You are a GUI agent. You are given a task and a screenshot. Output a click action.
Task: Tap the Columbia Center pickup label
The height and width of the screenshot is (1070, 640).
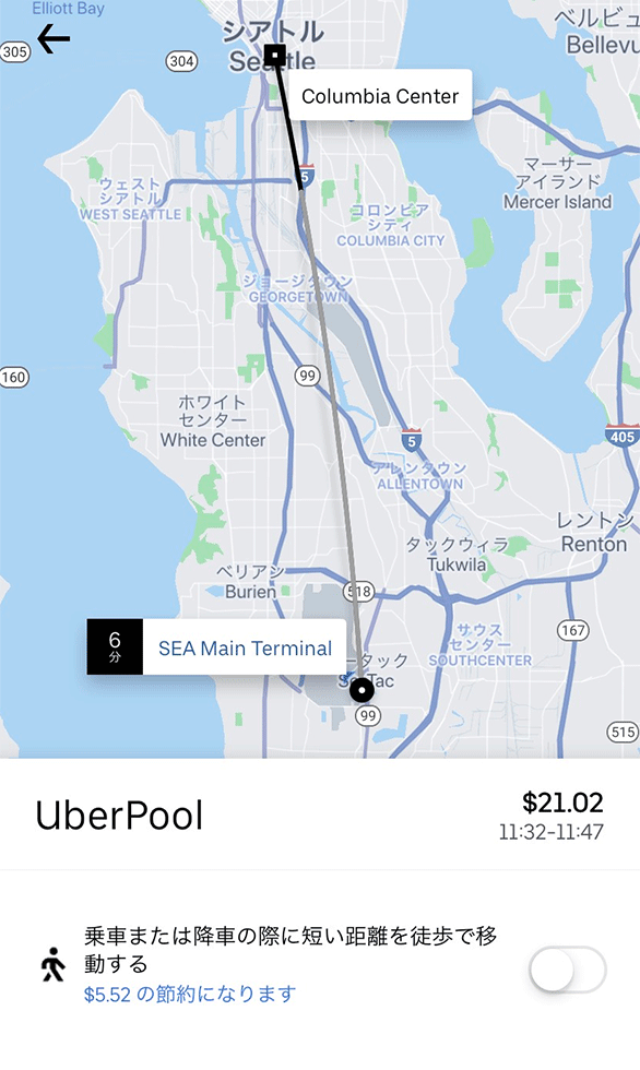point(380,96)
